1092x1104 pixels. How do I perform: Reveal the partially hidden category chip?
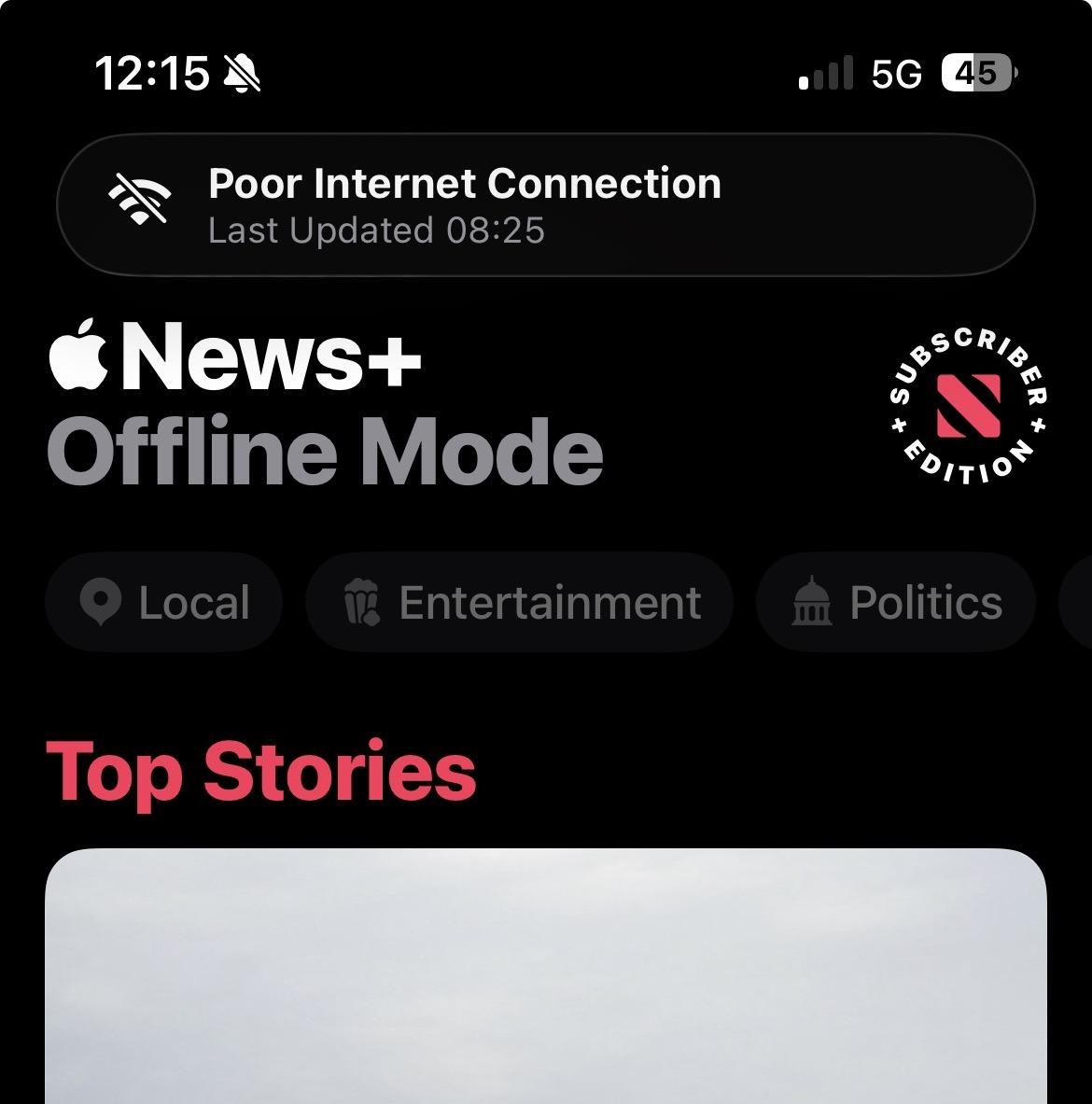[x=1080, y=602]
